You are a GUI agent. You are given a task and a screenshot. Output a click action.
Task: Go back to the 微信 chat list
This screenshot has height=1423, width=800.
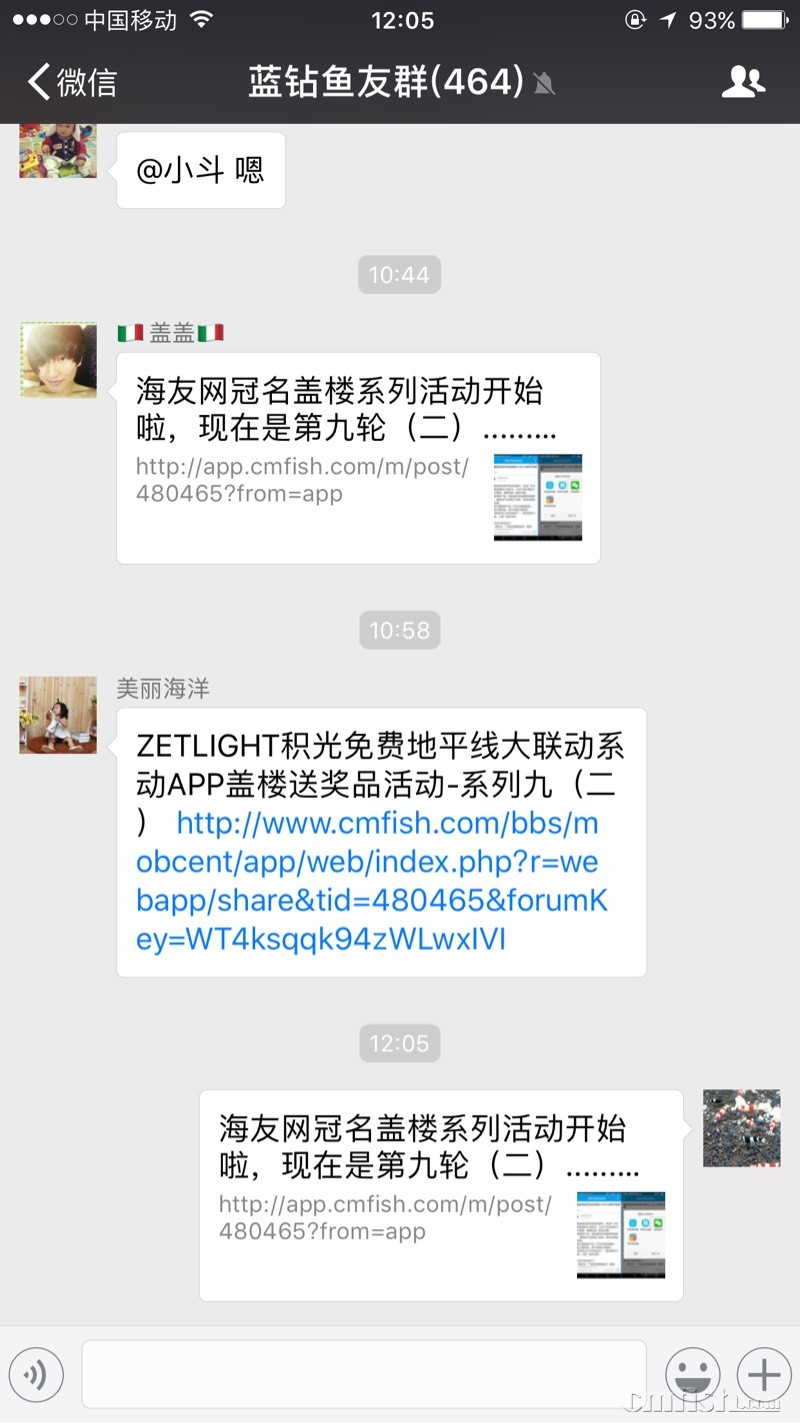coord(70,82)
